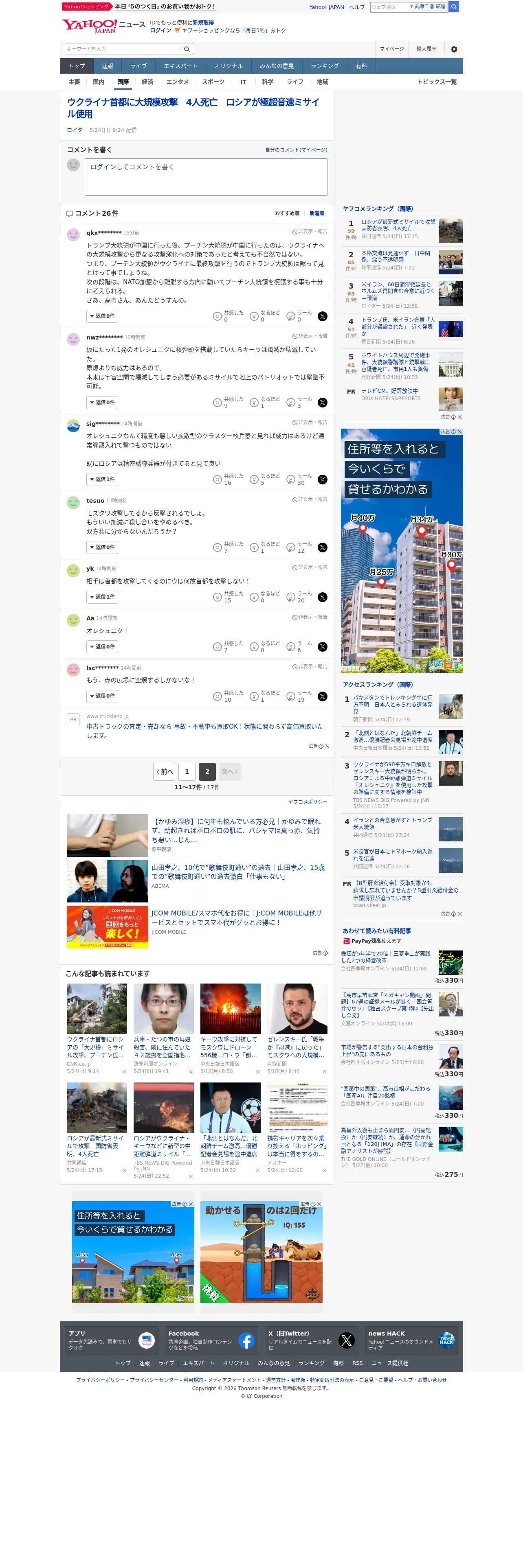523x1568 pixels.
Task: Open the settings gear icon
Action: (454, 49)
